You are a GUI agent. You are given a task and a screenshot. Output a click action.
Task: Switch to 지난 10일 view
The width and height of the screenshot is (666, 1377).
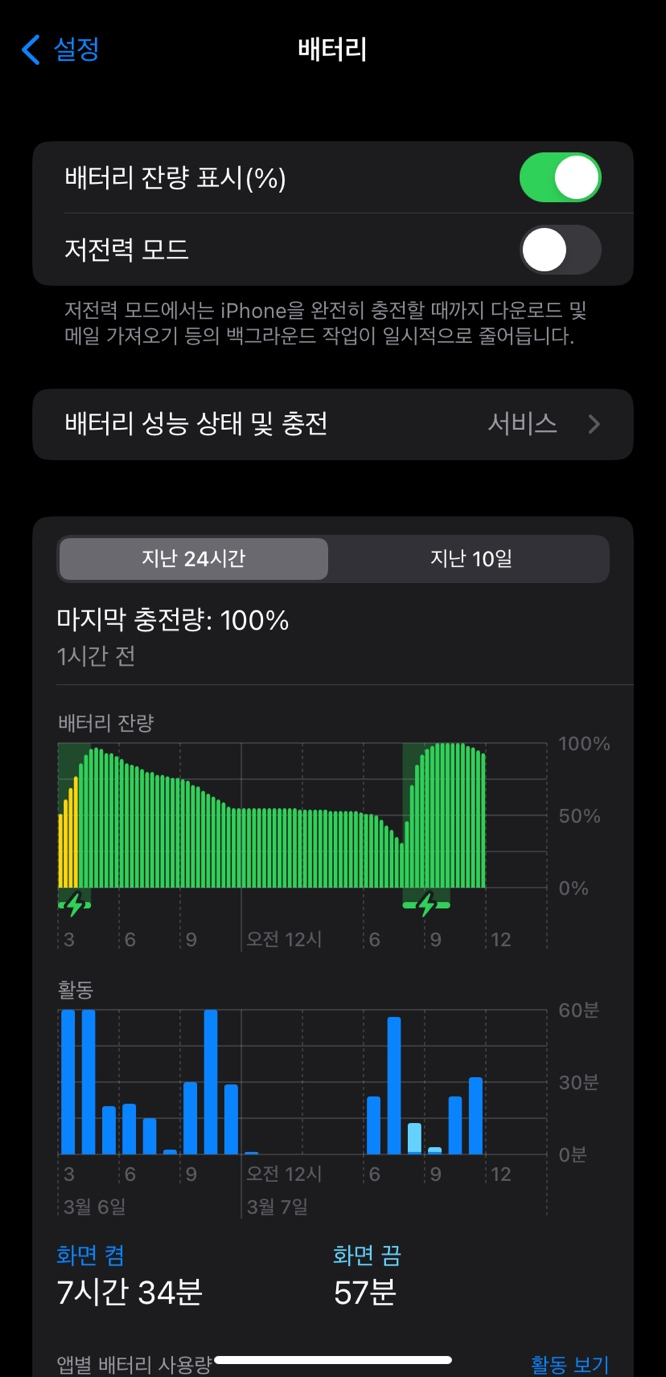pos(471,559)
